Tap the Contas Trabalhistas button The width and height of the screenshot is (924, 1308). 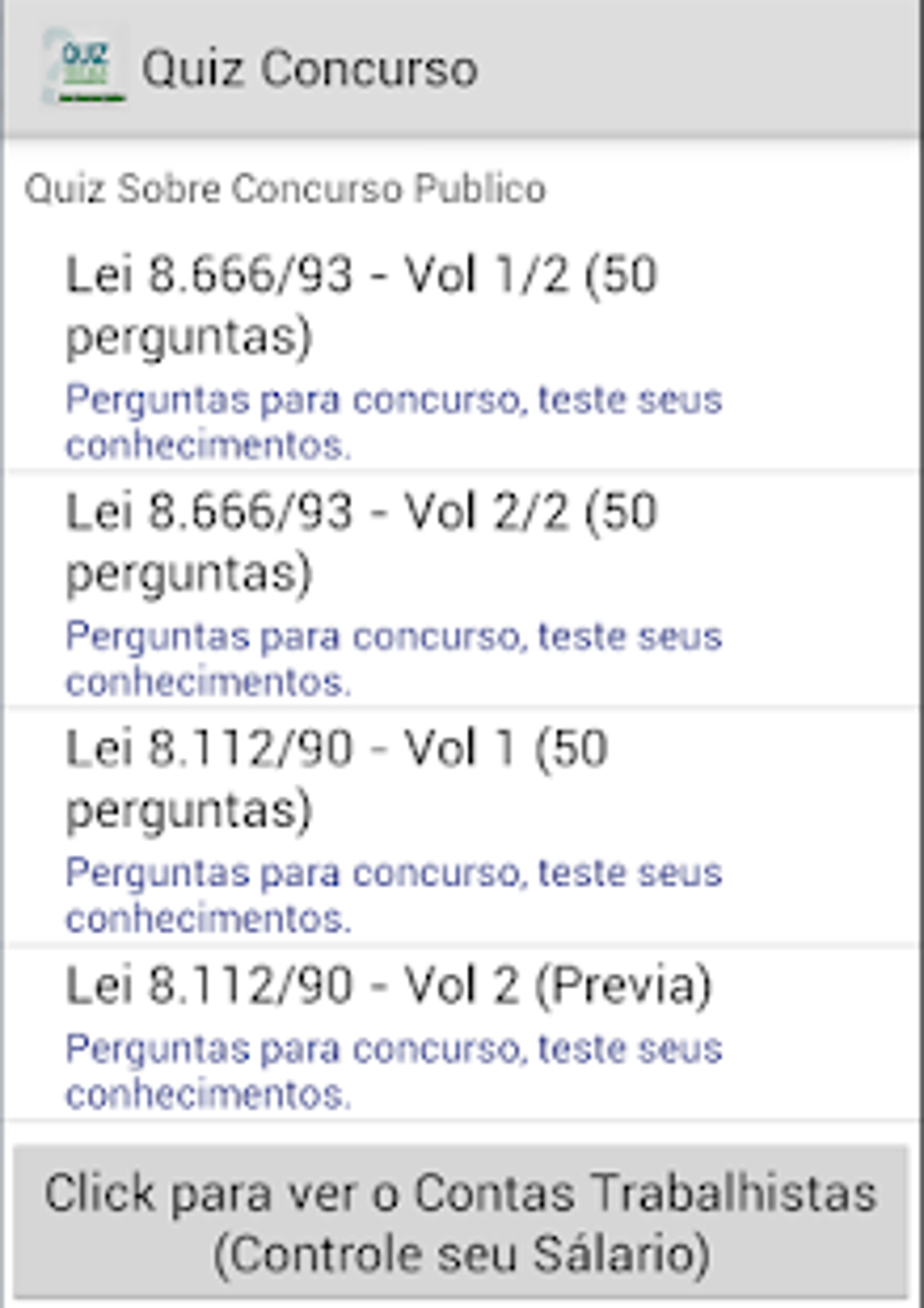click(x=460, y=1221)
